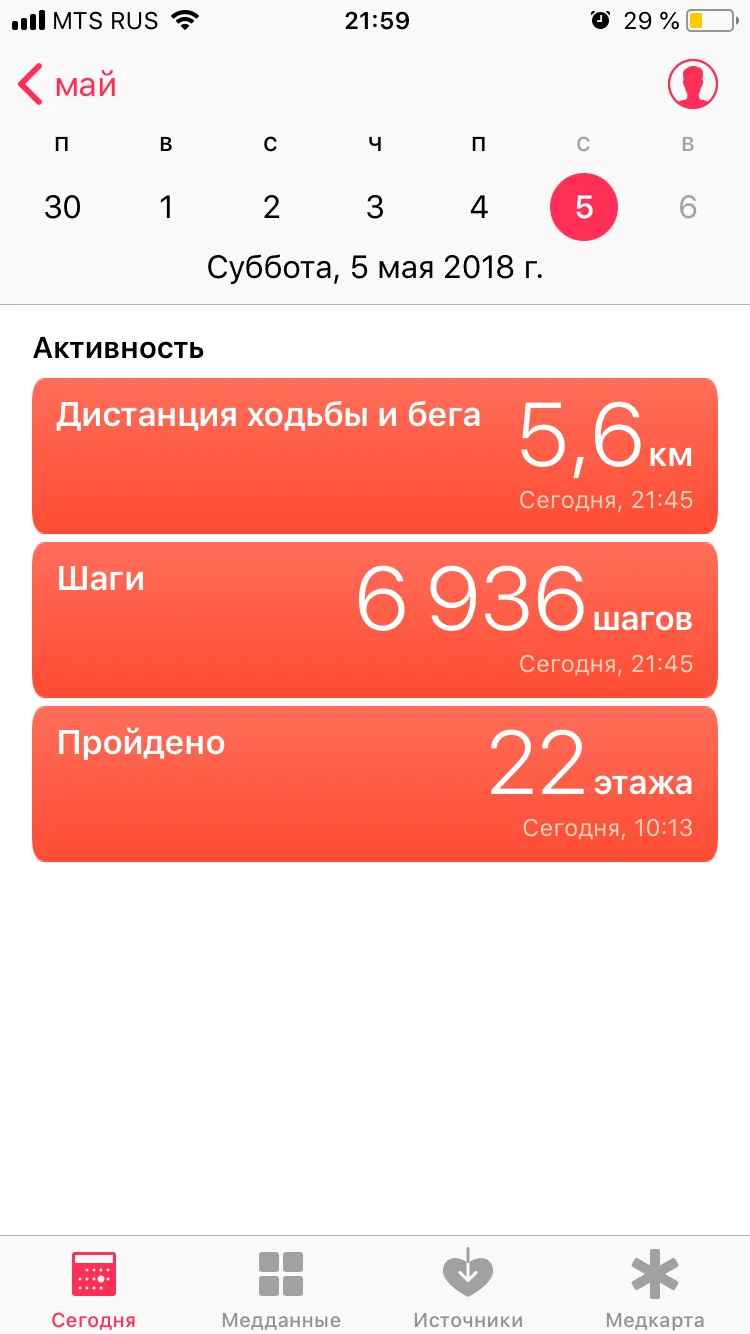The image size is (750, 1334).
Task: Switch to the Сегодня tab
Action: click(94, 1288)
